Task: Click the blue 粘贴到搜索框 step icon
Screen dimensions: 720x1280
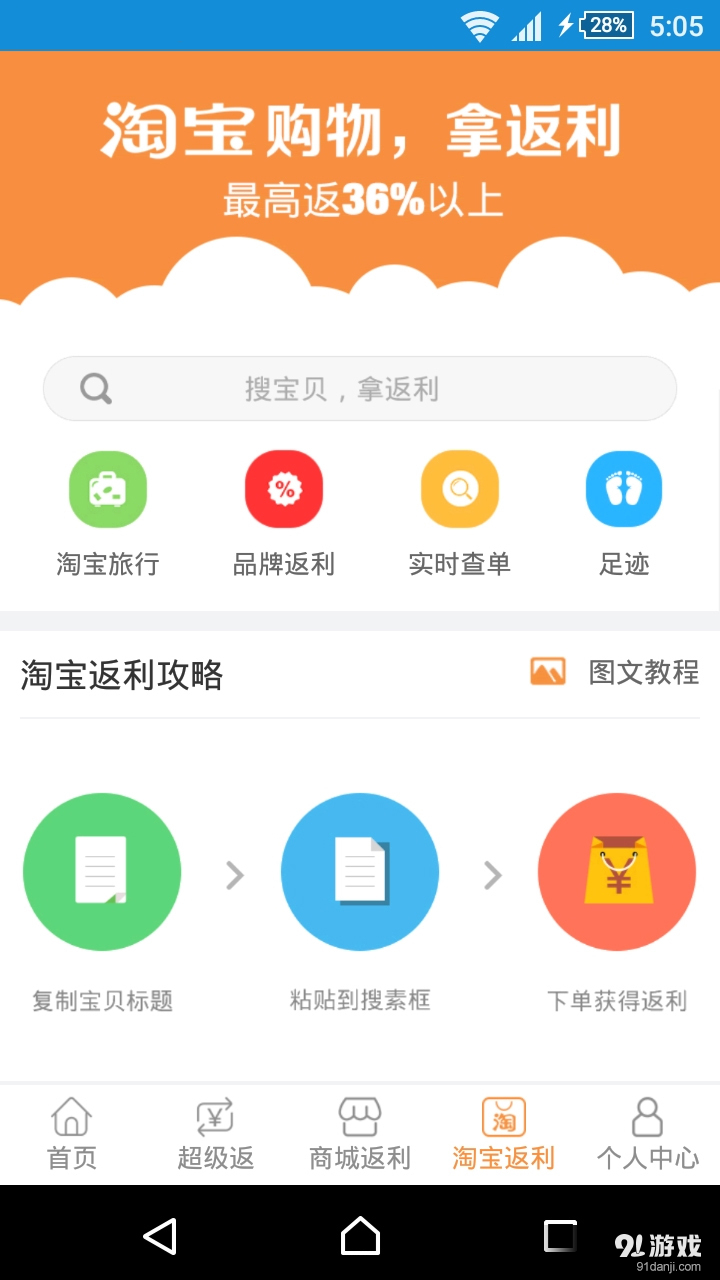Action: tap(360, 871)
